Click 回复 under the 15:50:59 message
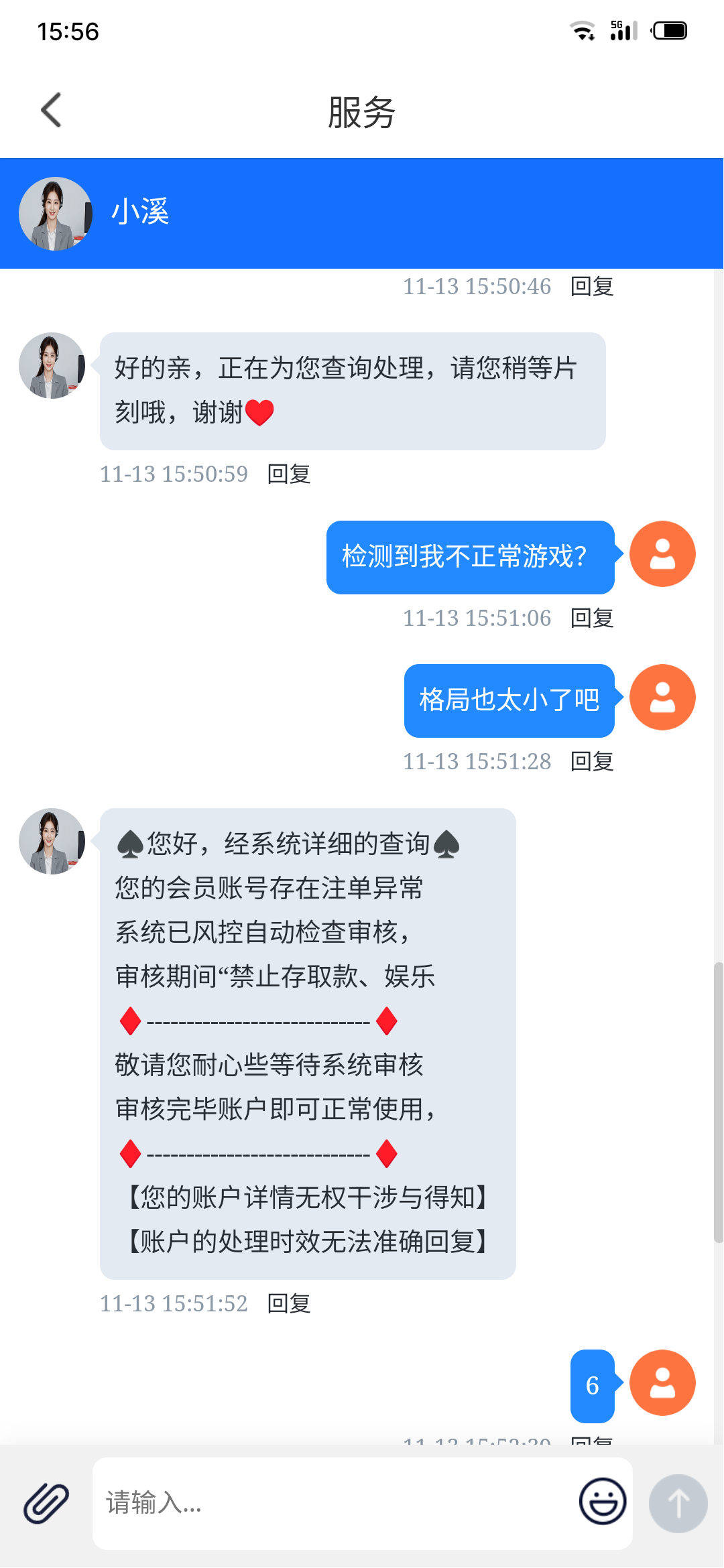Screen dimensions: 724x1568 point(288,474)
